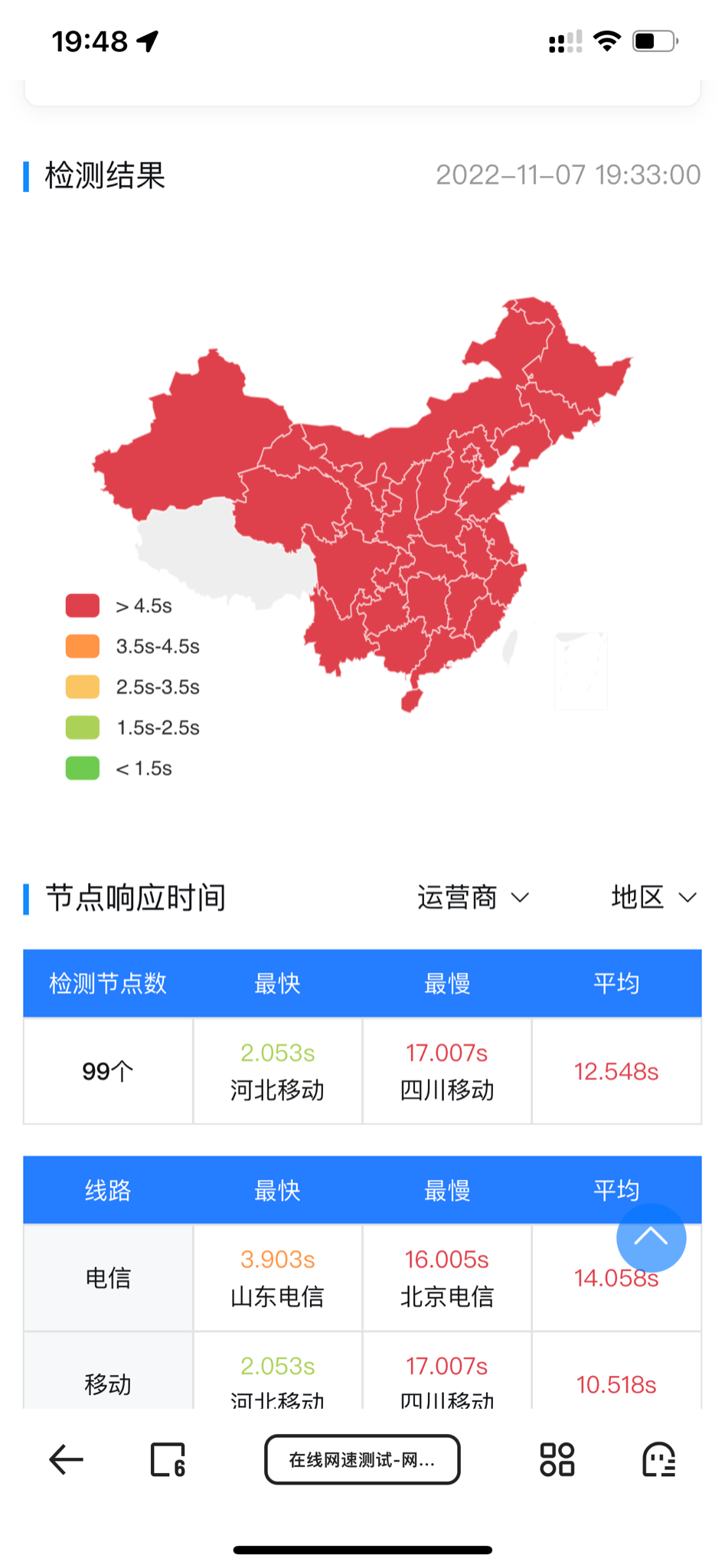The width and height of the screenshot is (725, 1568).
Task: Tap the scroll-to-top floating button
Action: [651, 1237]
